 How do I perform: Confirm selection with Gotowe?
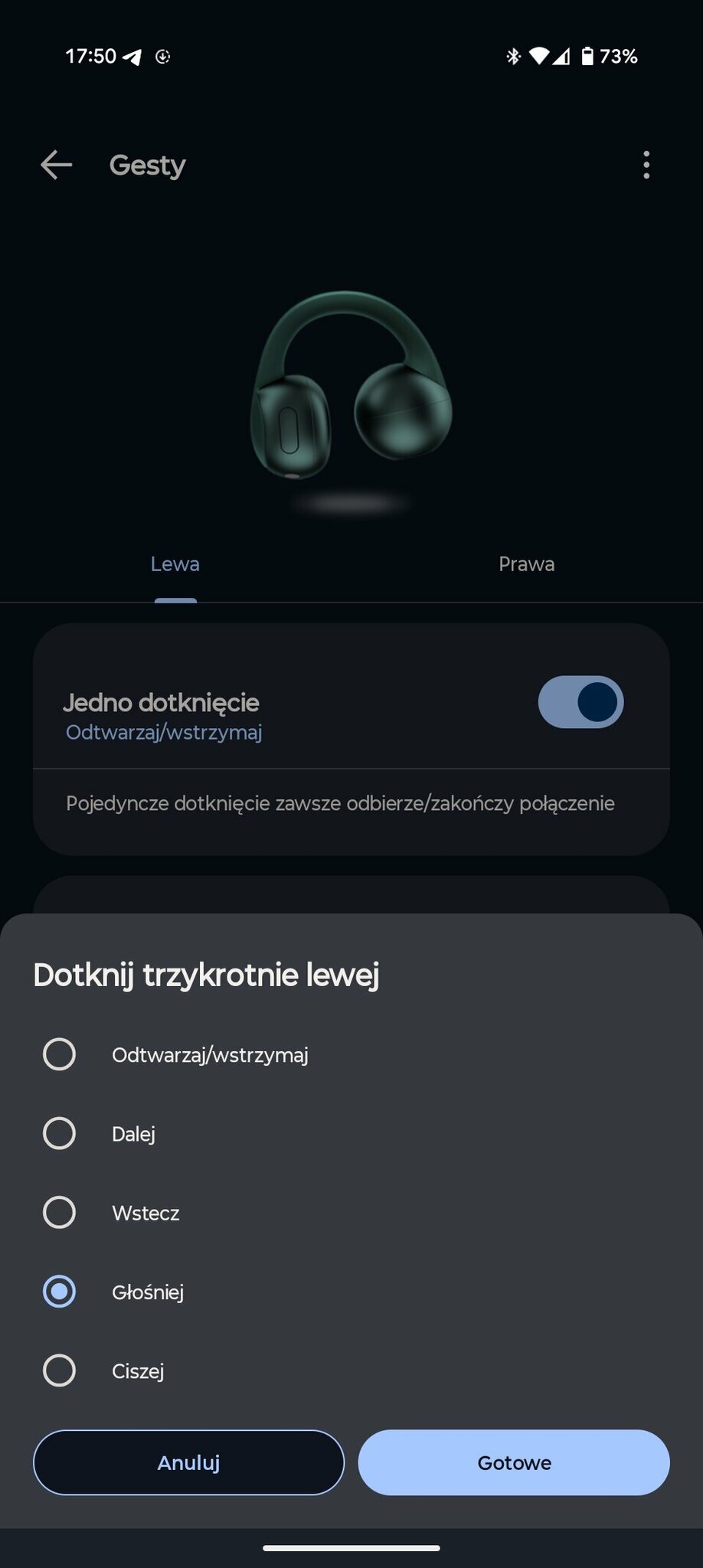point(514,1462)
